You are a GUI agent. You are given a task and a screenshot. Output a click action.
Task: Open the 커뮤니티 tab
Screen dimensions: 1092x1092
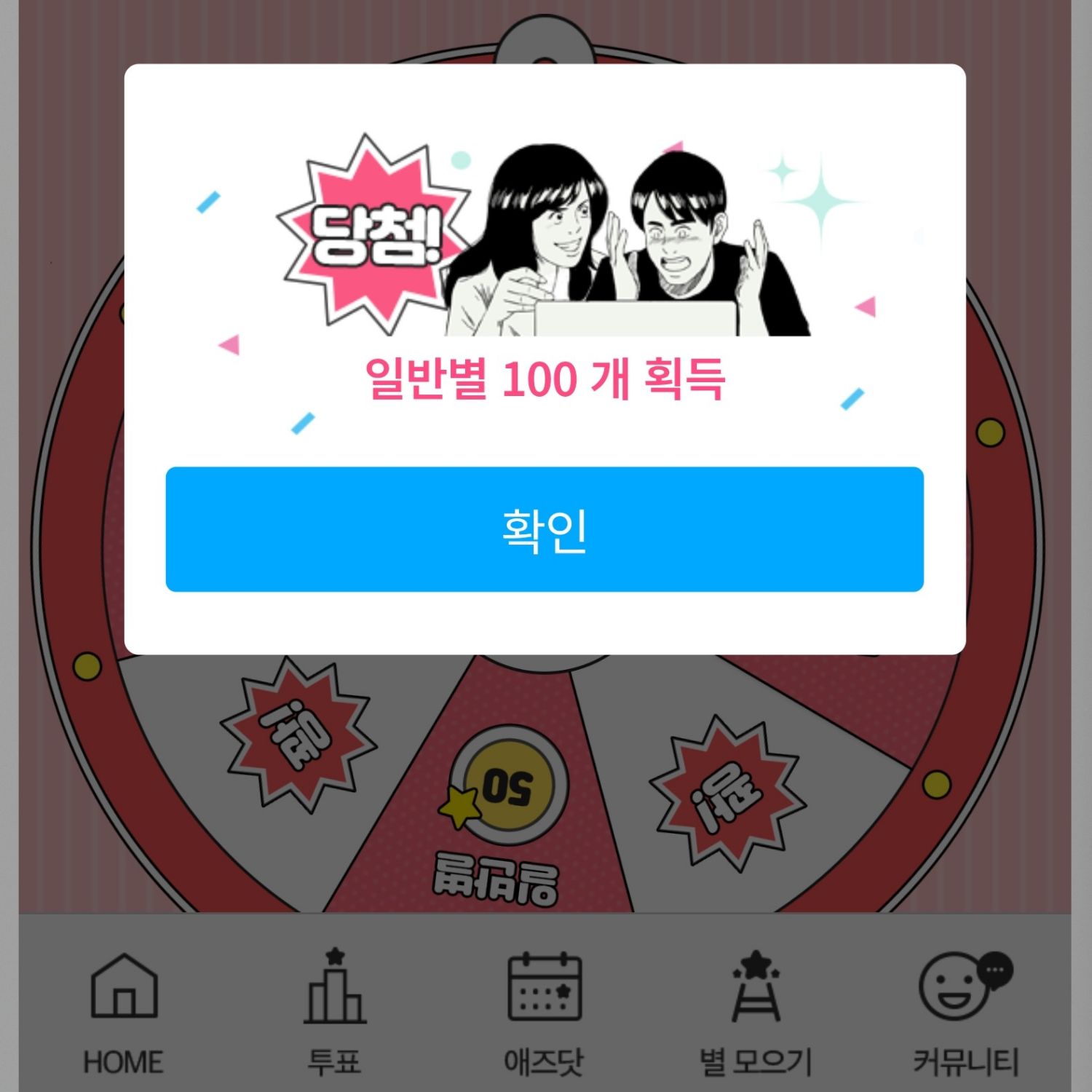[x=965, y=1012]
